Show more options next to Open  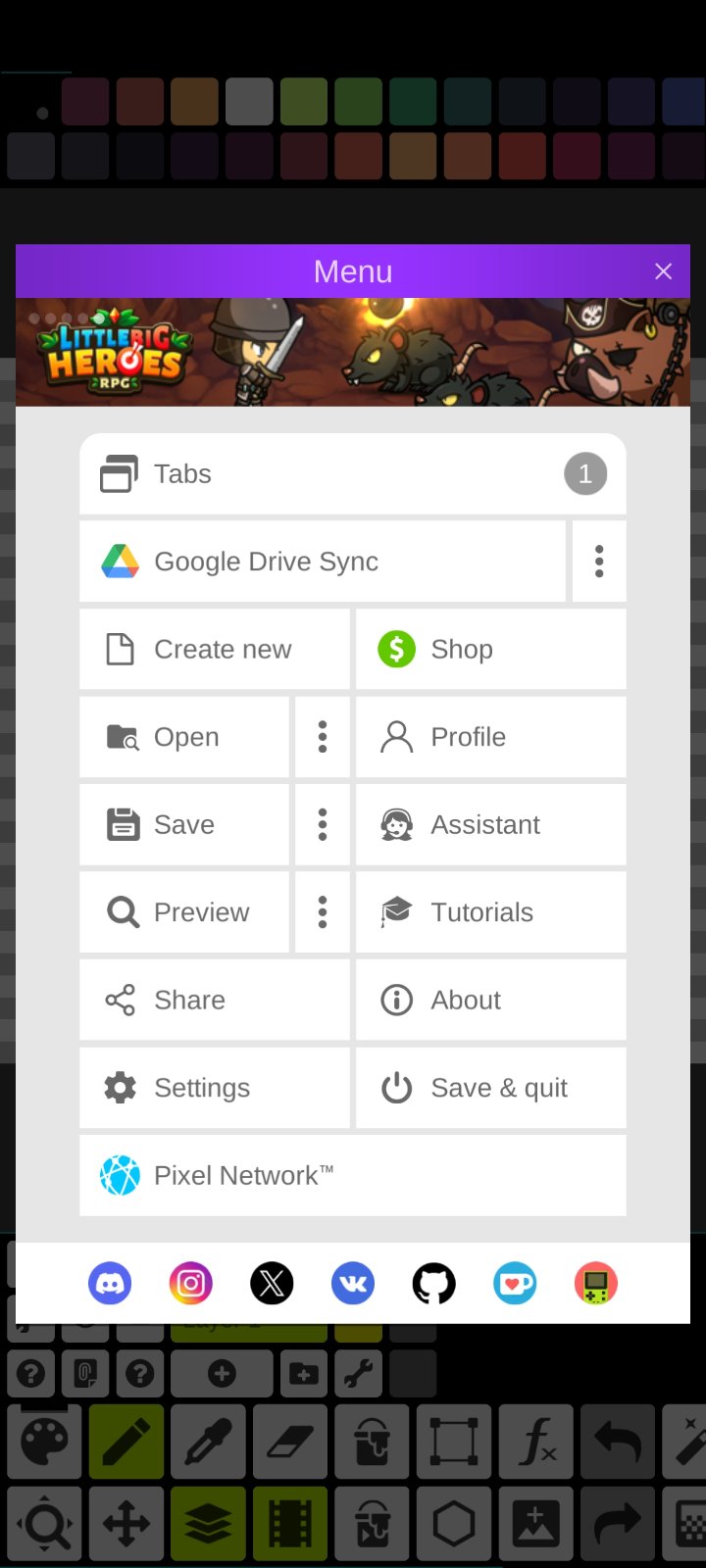pos(323,737)
